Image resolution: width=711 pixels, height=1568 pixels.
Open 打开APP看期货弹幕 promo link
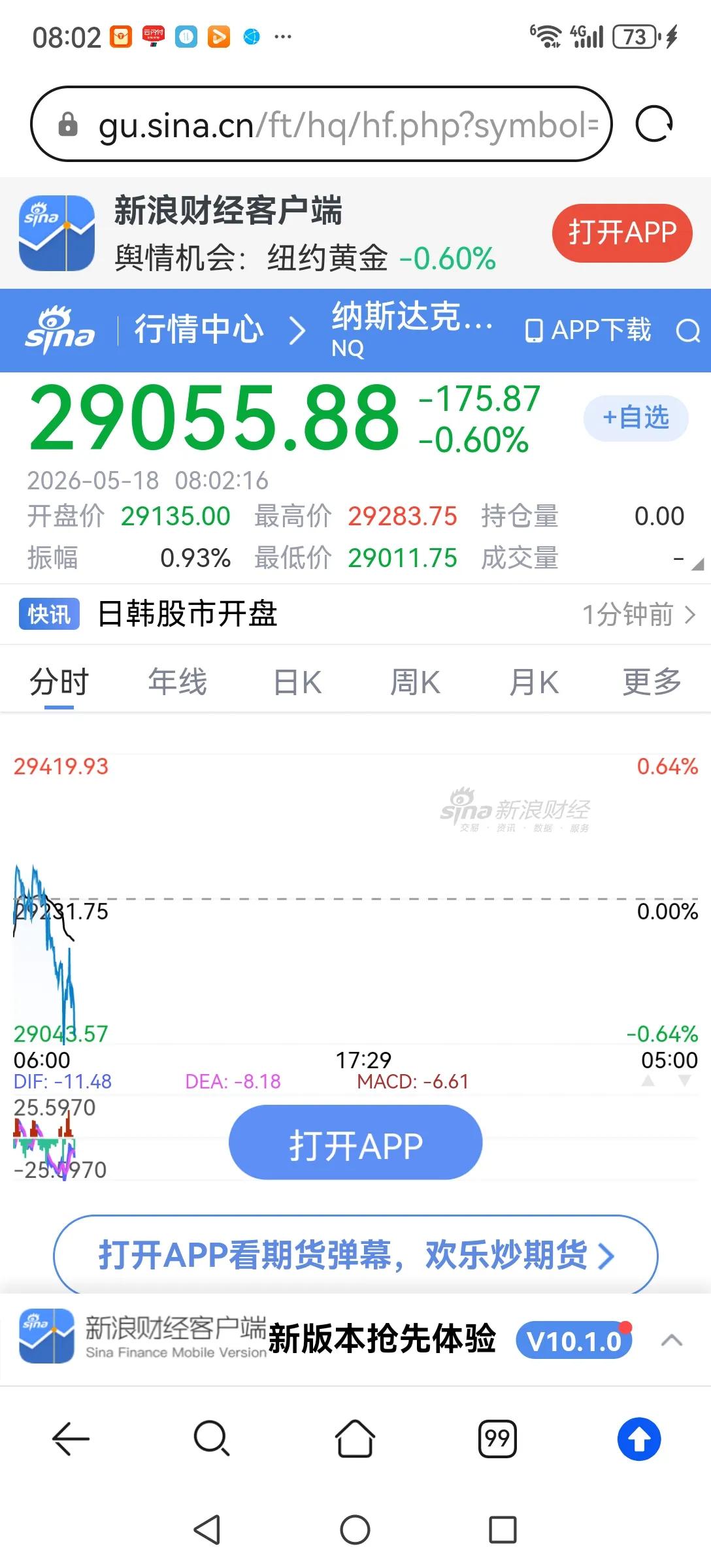tap(355, 1254)
